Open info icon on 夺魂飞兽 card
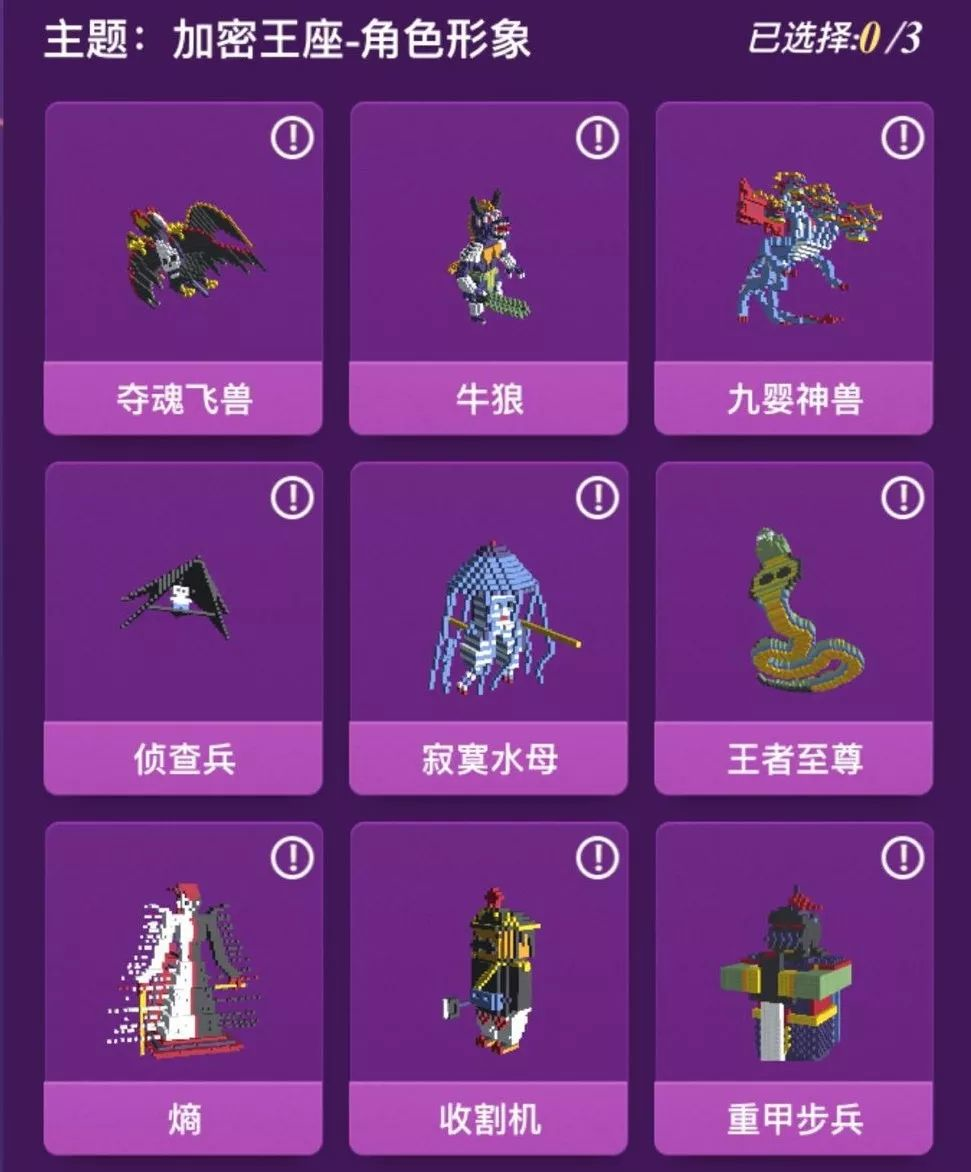 (292, 138)
